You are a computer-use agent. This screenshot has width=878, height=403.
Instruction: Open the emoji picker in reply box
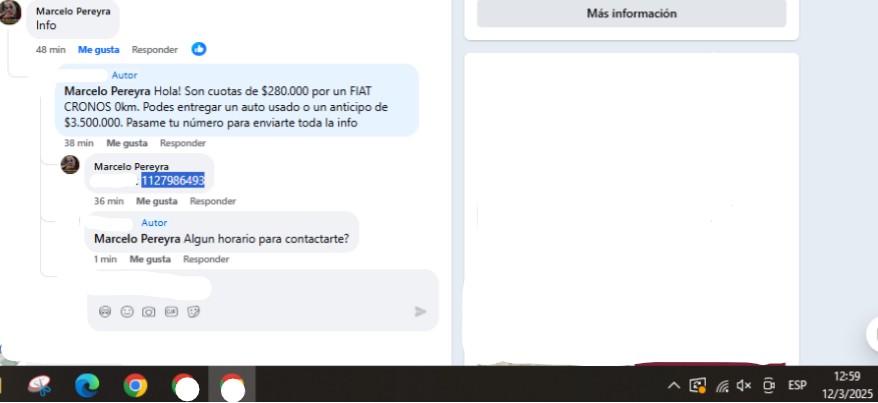[x=127, y=312]
